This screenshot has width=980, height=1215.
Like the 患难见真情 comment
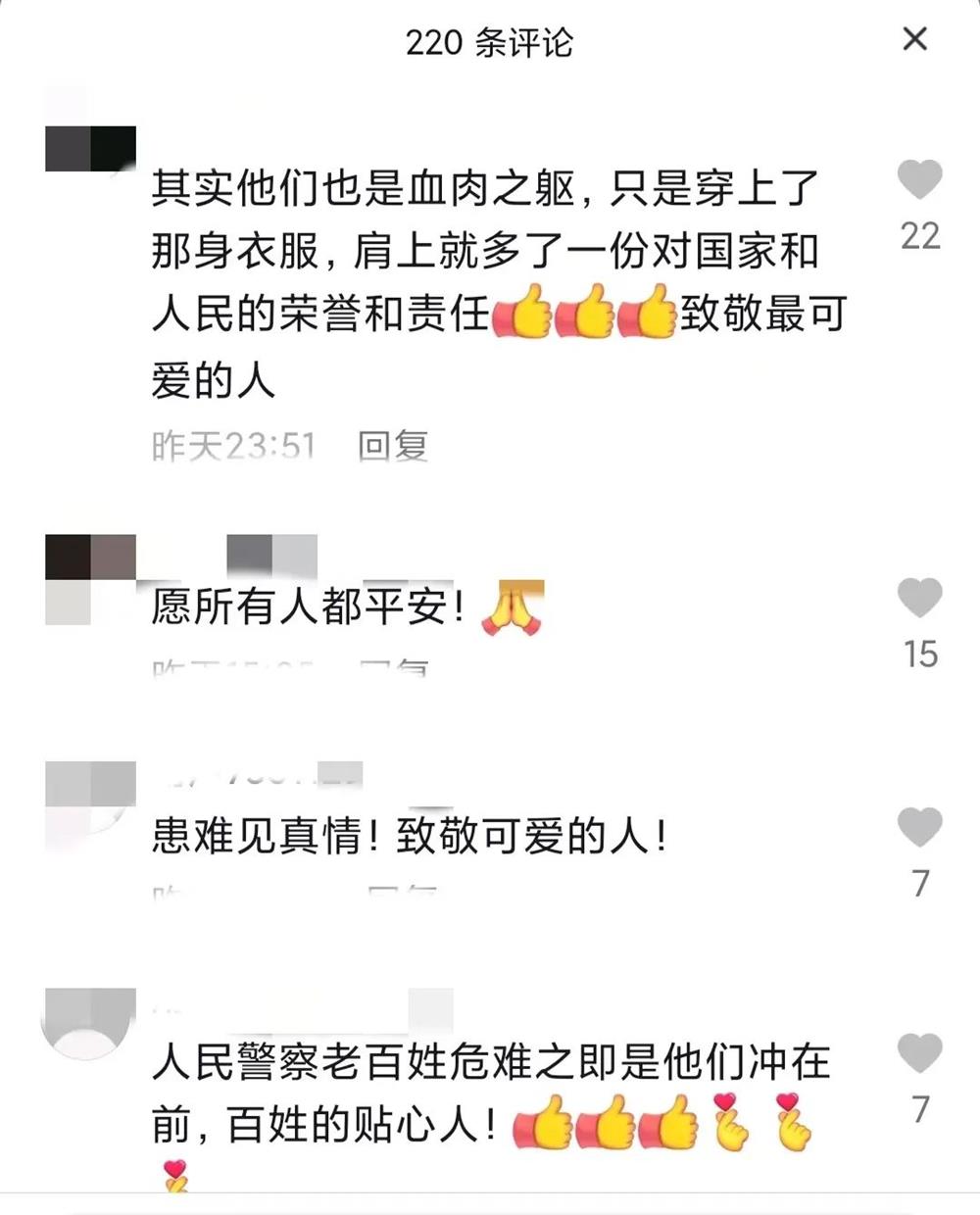point(919,827)
